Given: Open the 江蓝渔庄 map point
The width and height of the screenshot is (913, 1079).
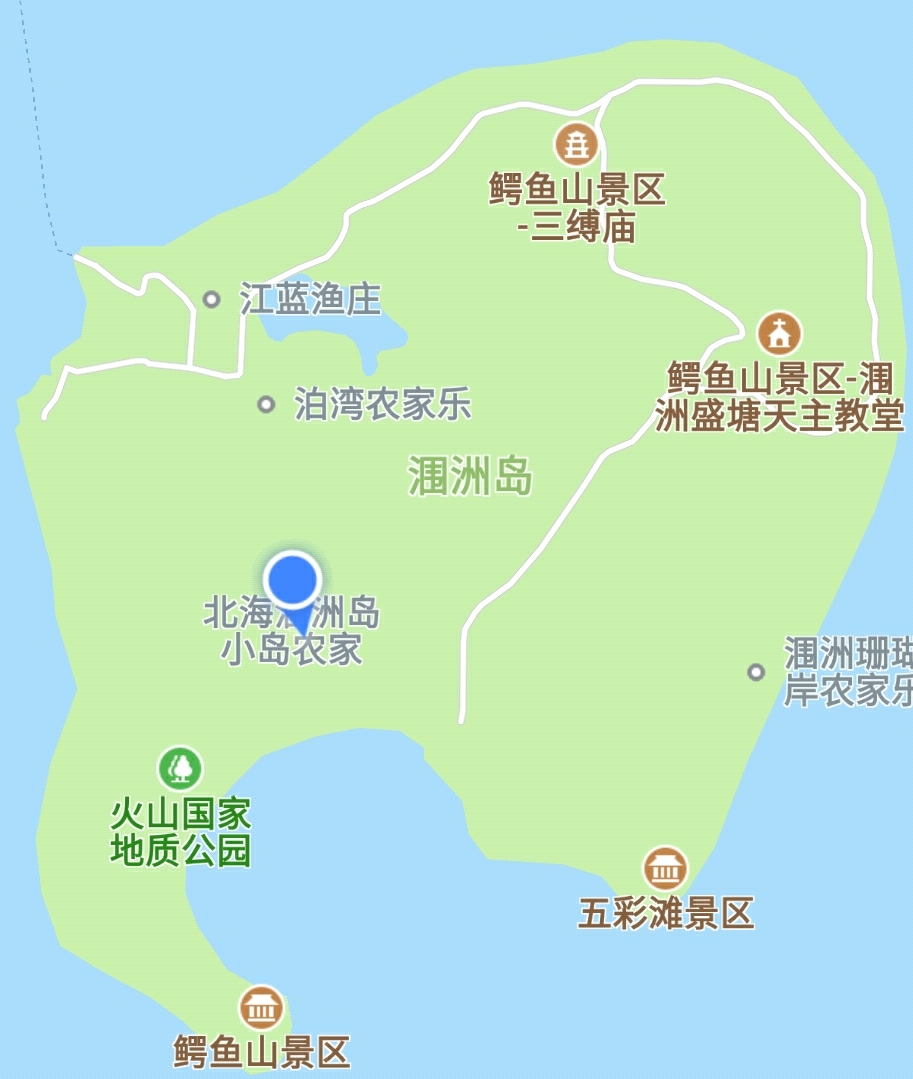Looking at the screenshot, I should pos(211,299).
